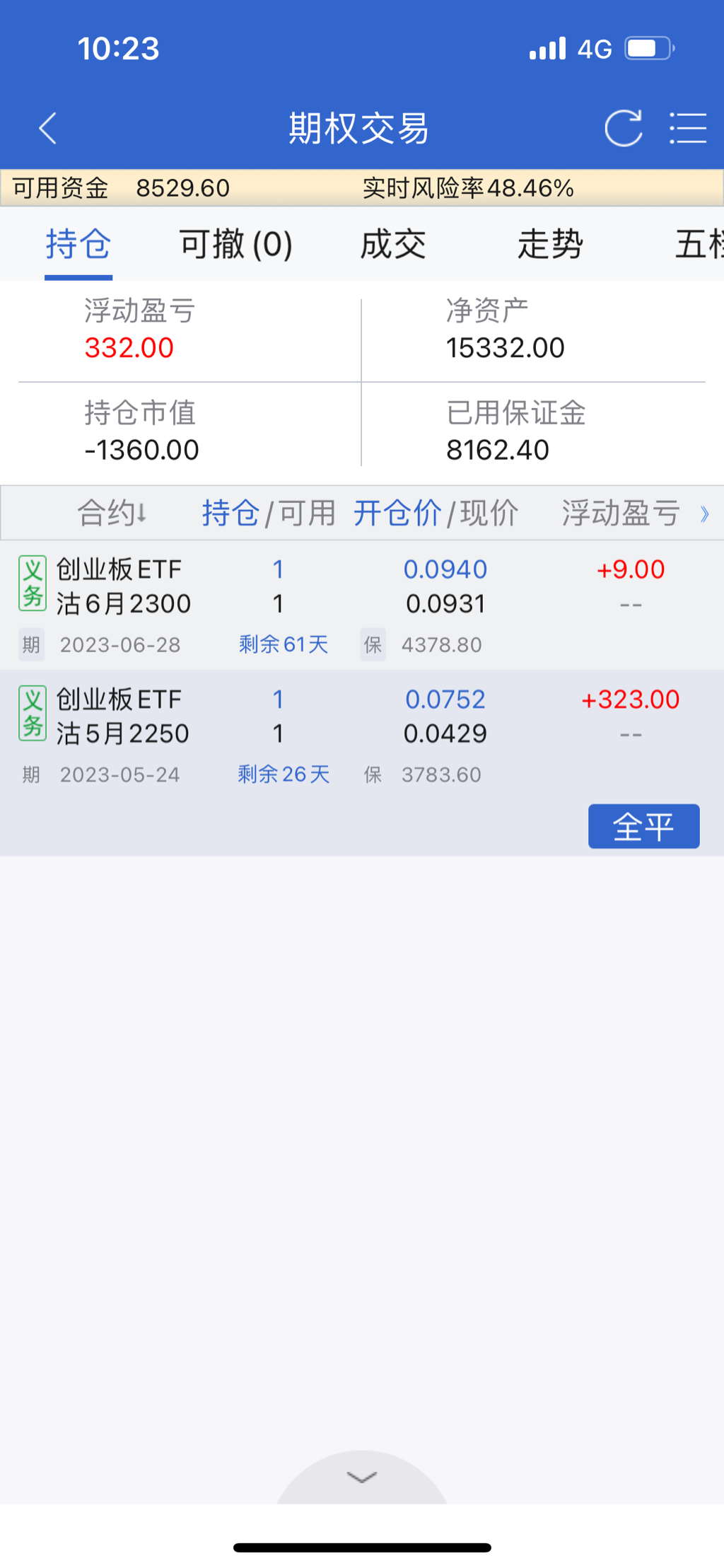Refresh the options trading data
Image resolution: width=724 pixels, height=1568 pixels.
pos(623,129)
